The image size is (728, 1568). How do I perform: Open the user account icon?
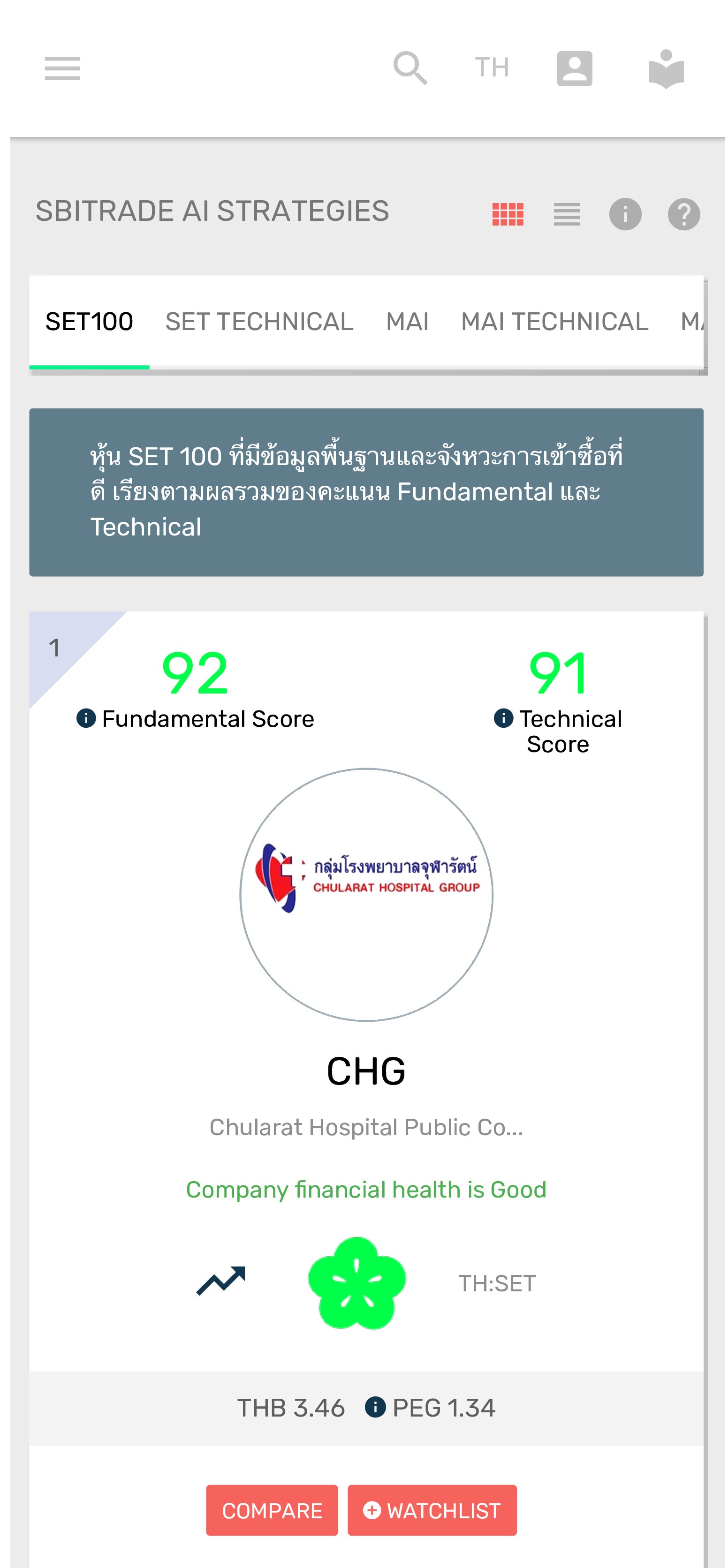click(574, 68)
